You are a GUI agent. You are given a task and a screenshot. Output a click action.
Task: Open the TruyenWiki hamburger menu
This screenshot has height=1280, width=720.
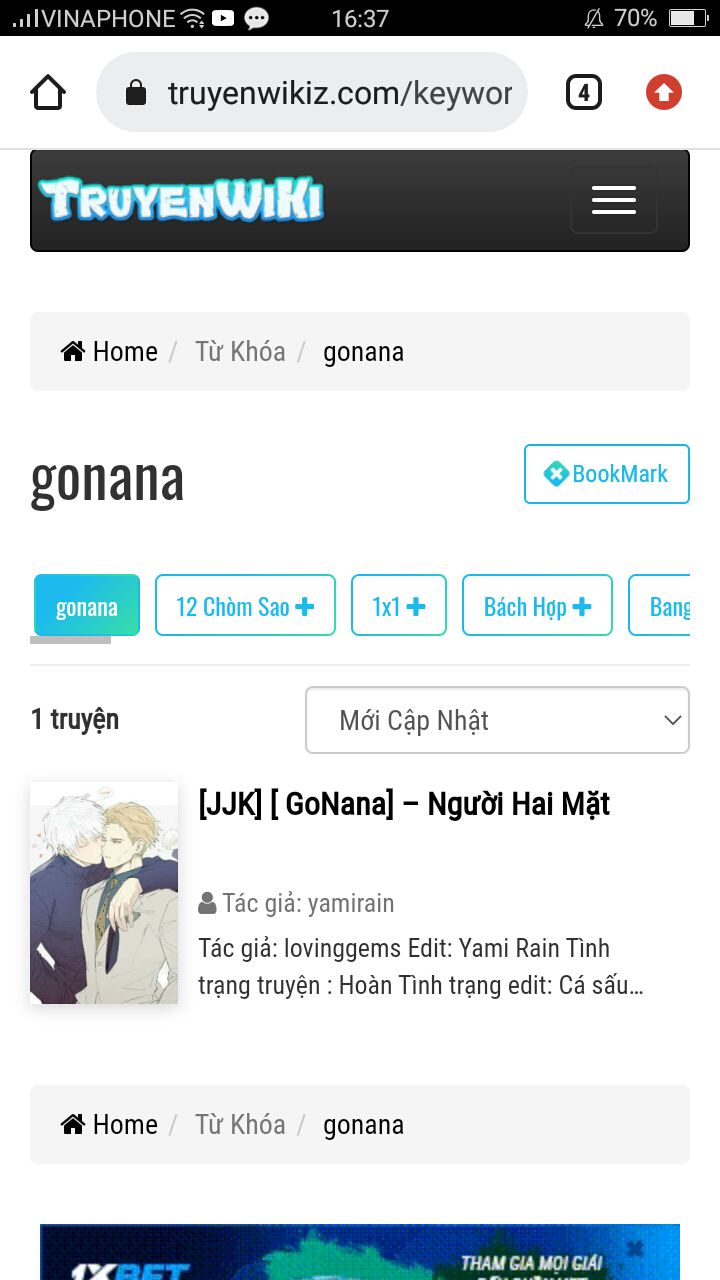[614, 200]
